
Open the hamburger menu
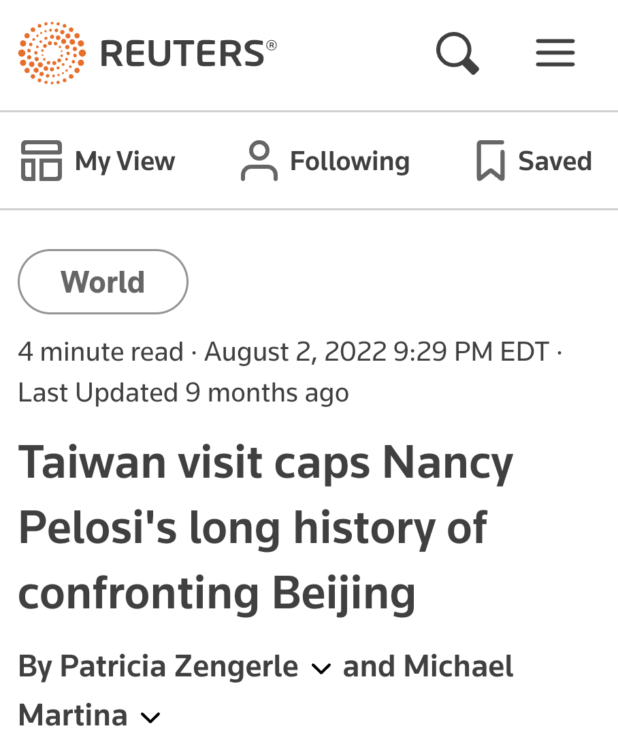555,52
